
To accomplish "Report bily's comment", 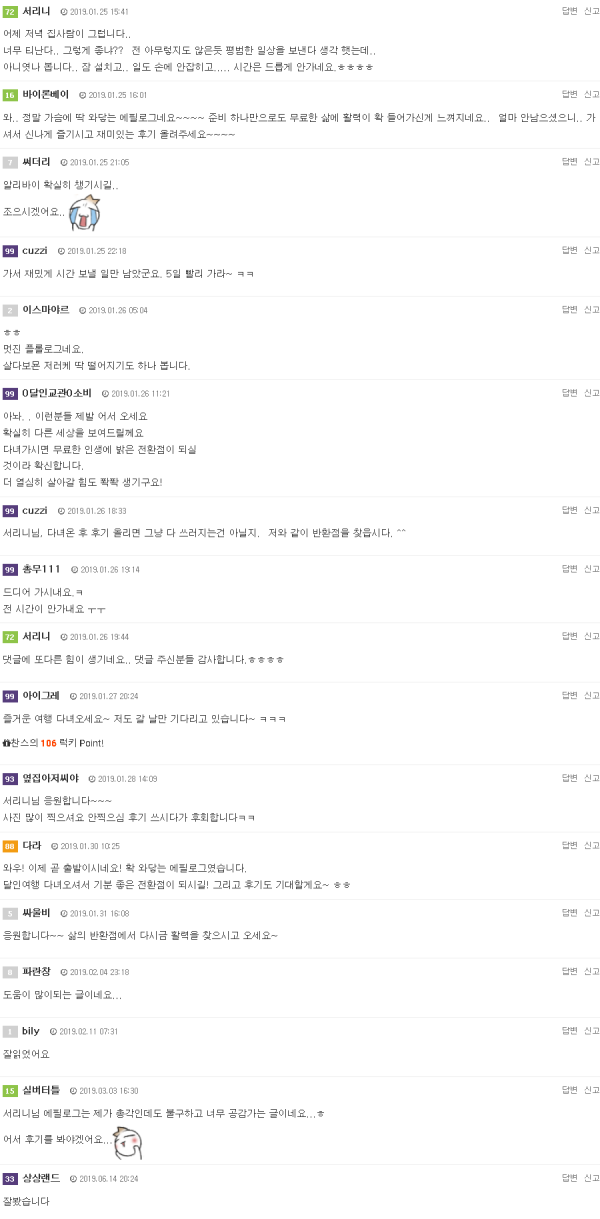I will coord(592,1030).
